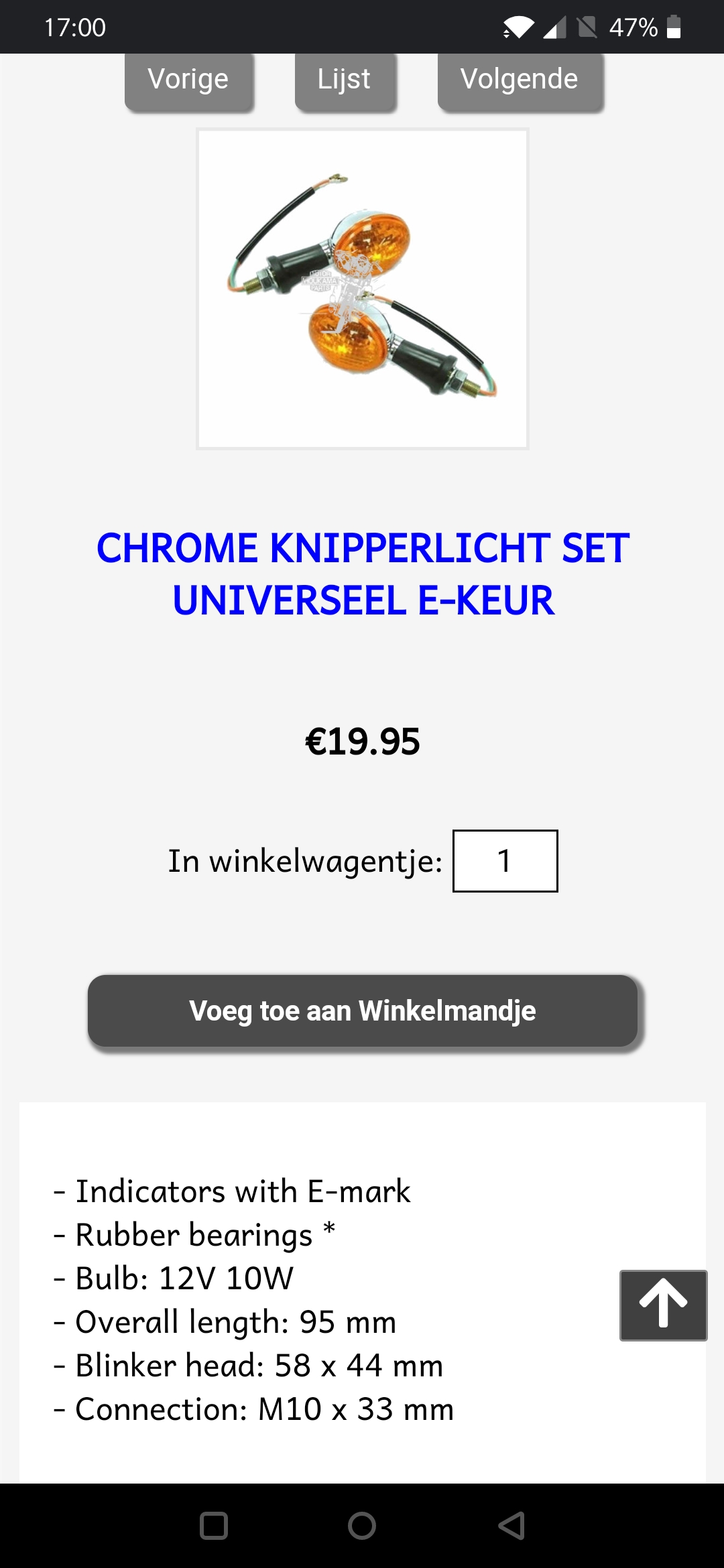Go to the next product with Volgende
Image resolution: width=724 pixels, height=1568 pixels.
pos(520,80)
